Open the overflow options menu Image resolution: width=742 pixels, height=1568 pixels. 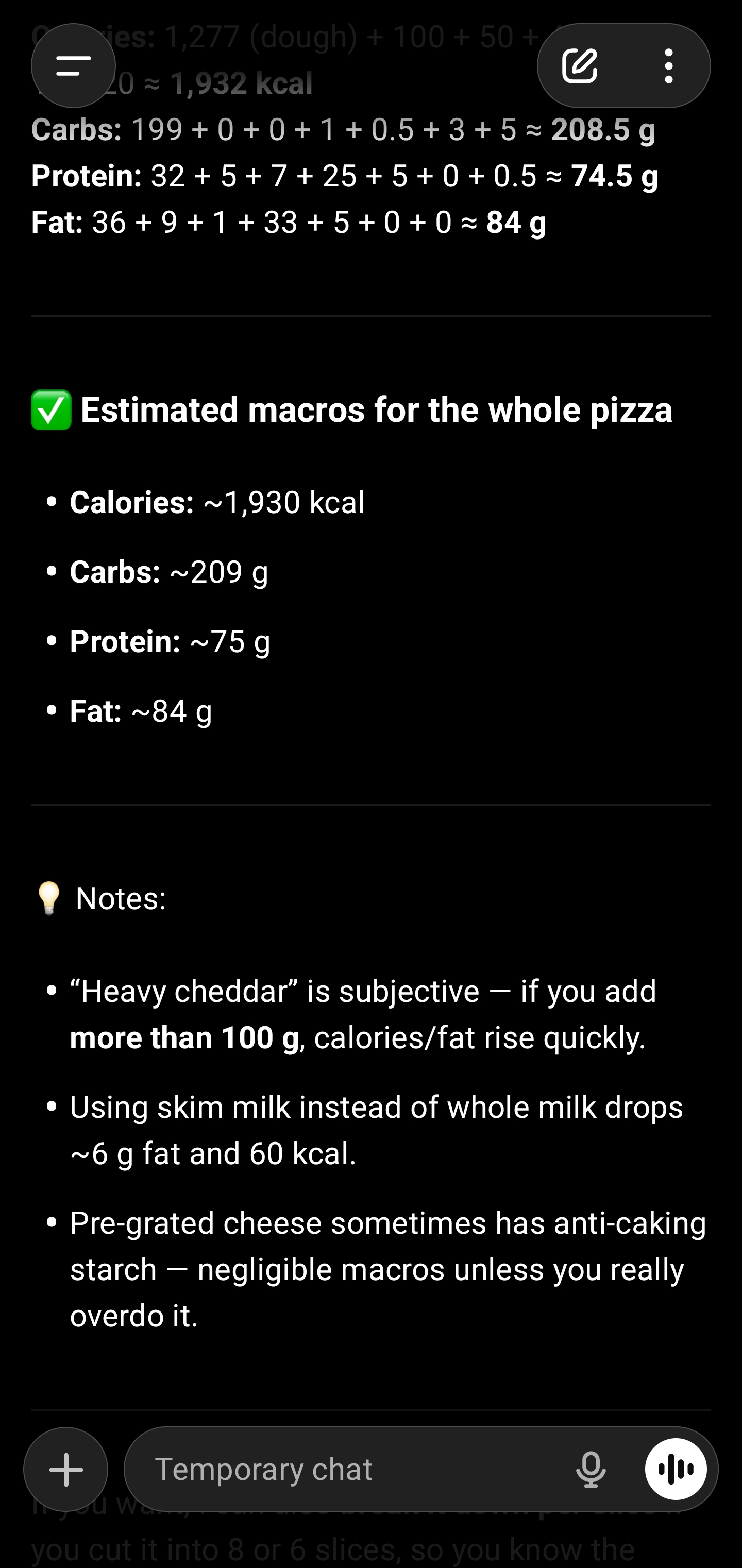coord(668,66)
